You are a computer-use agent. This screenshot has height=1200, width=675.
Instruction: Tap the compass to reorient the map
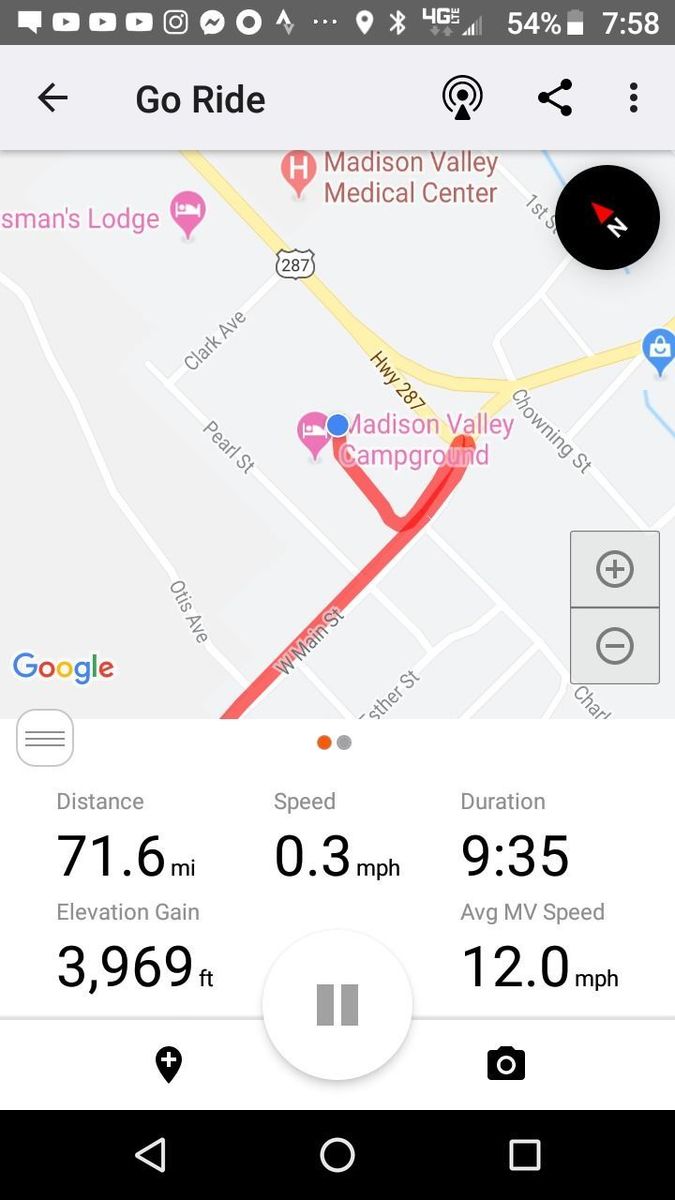(607, 217)
